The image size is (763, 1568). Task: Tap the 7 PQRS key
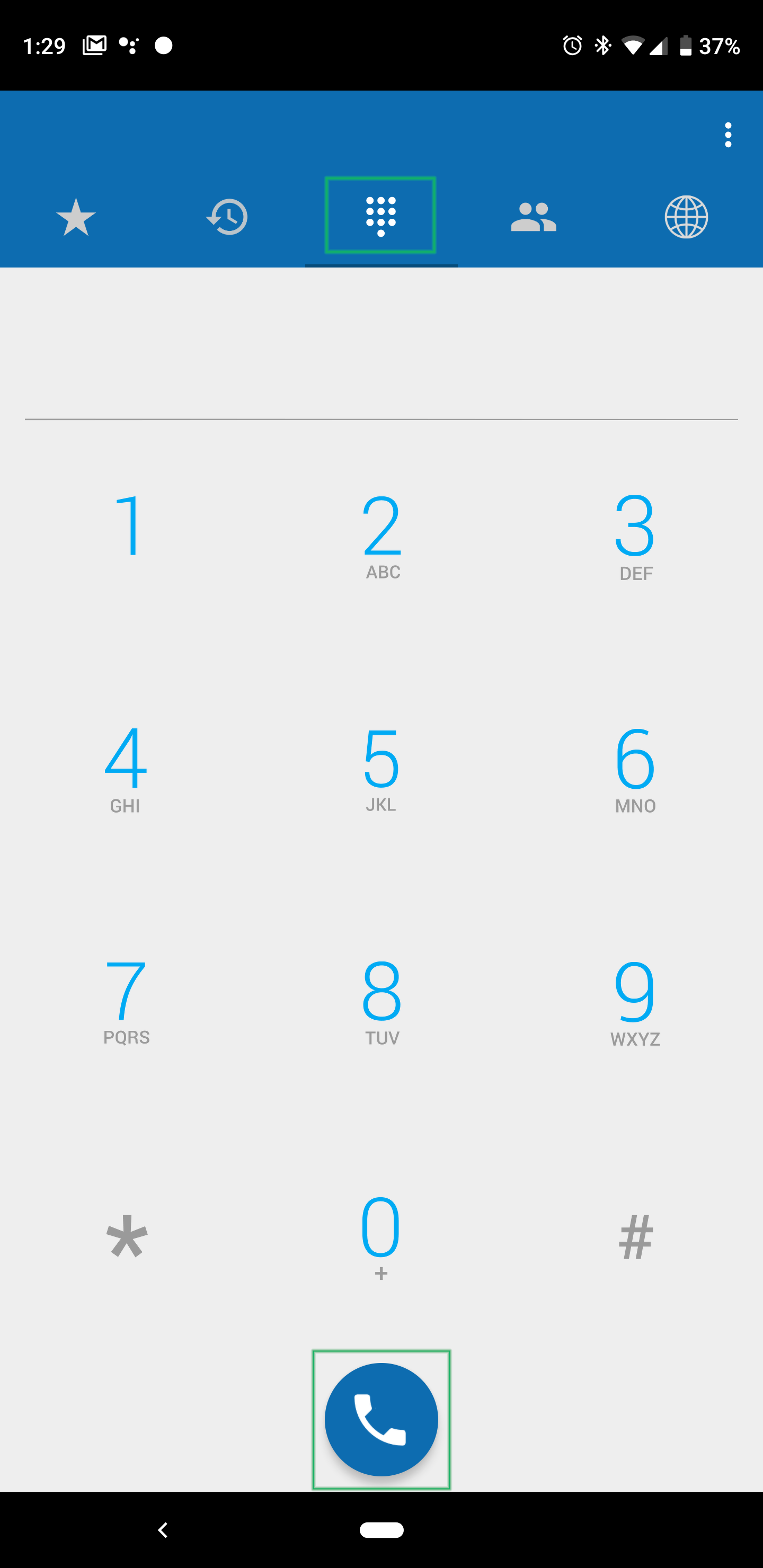coord(126,1000)
